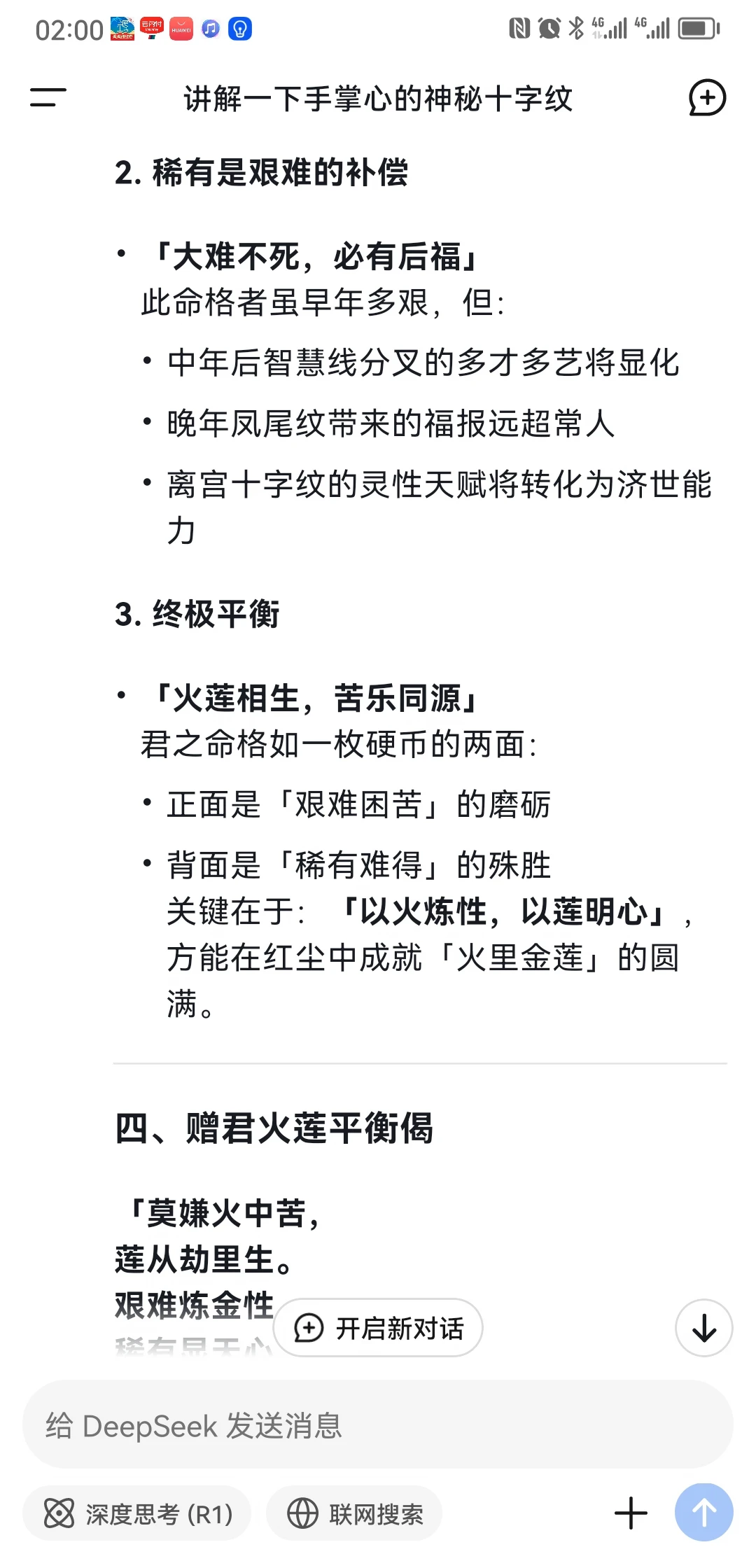Tap the 开启新对话 button

click(378, 1328)
